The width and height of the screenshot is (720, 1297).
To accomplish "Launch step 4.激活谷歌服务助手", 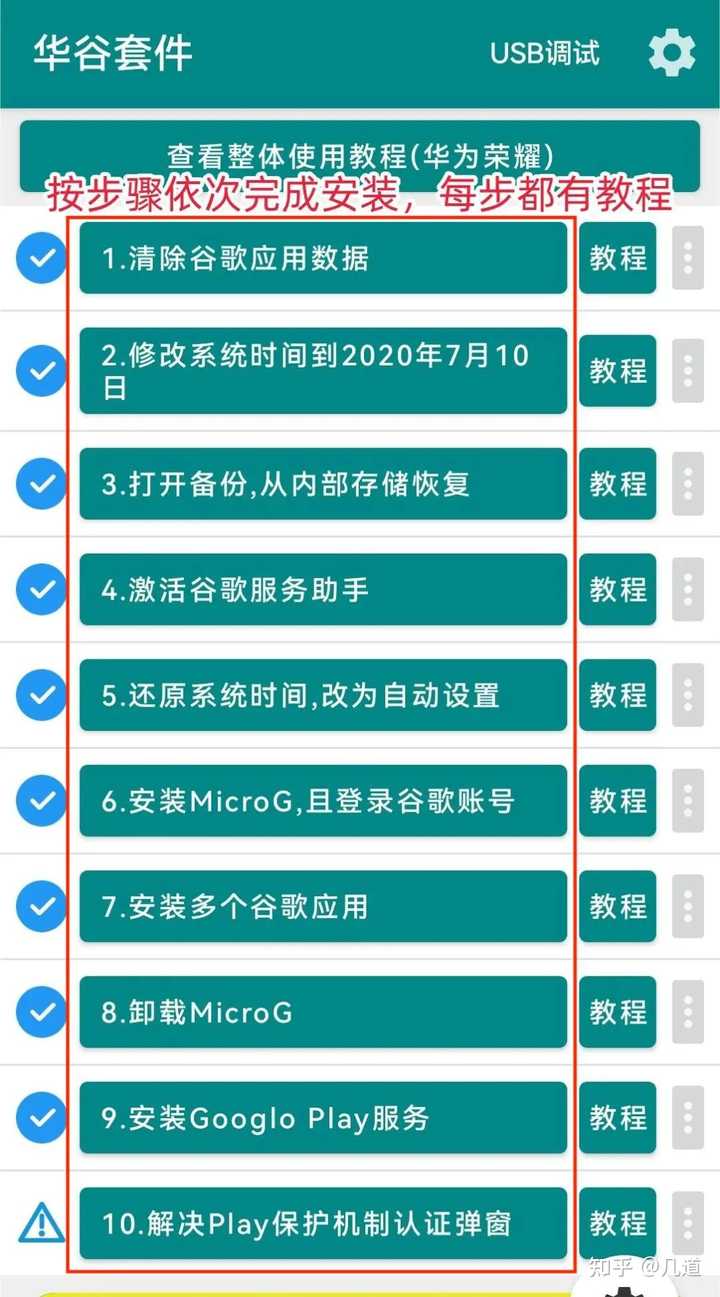I will point(323,590).
